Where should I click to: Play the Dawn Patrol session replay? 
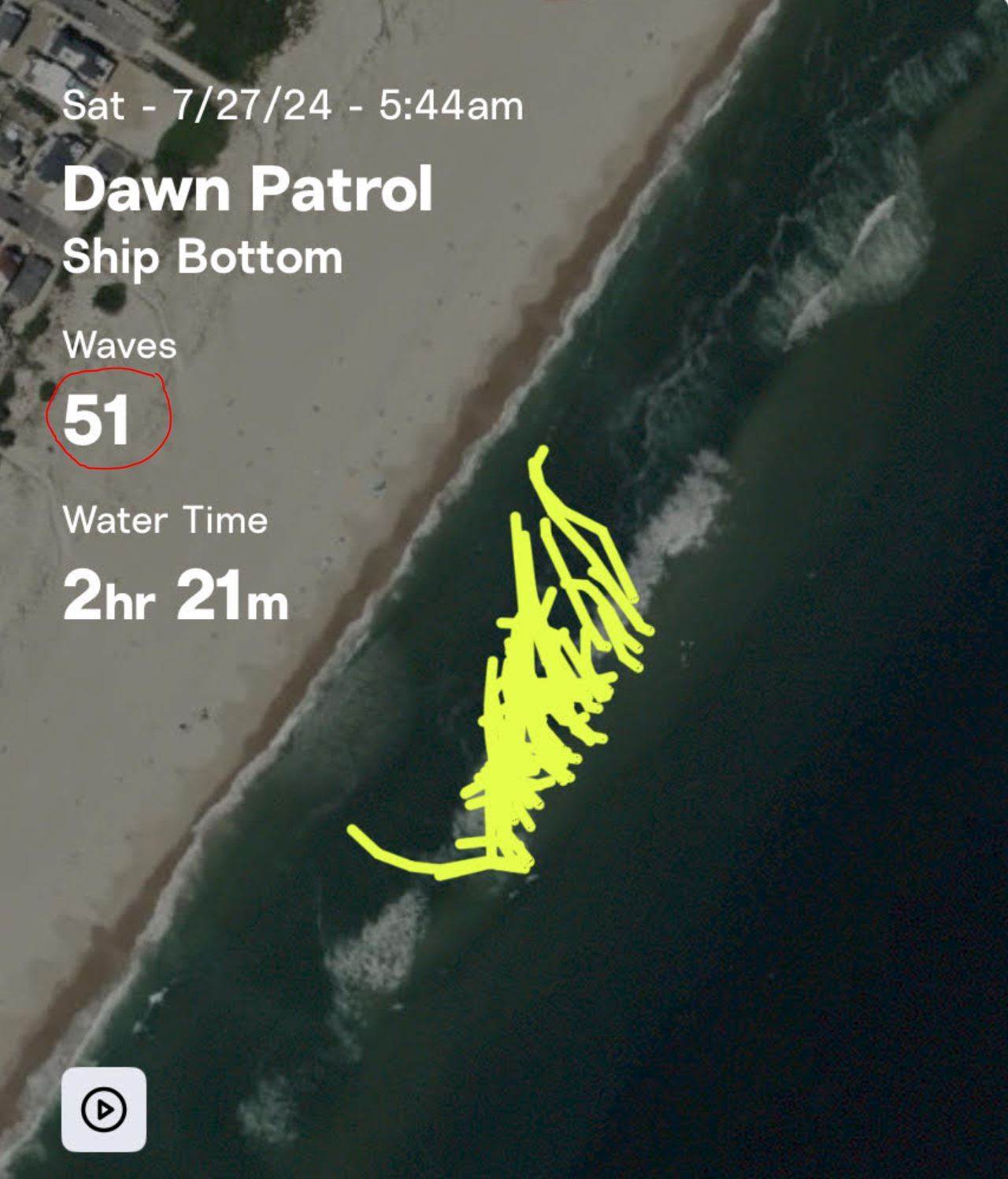(104, 1109)
